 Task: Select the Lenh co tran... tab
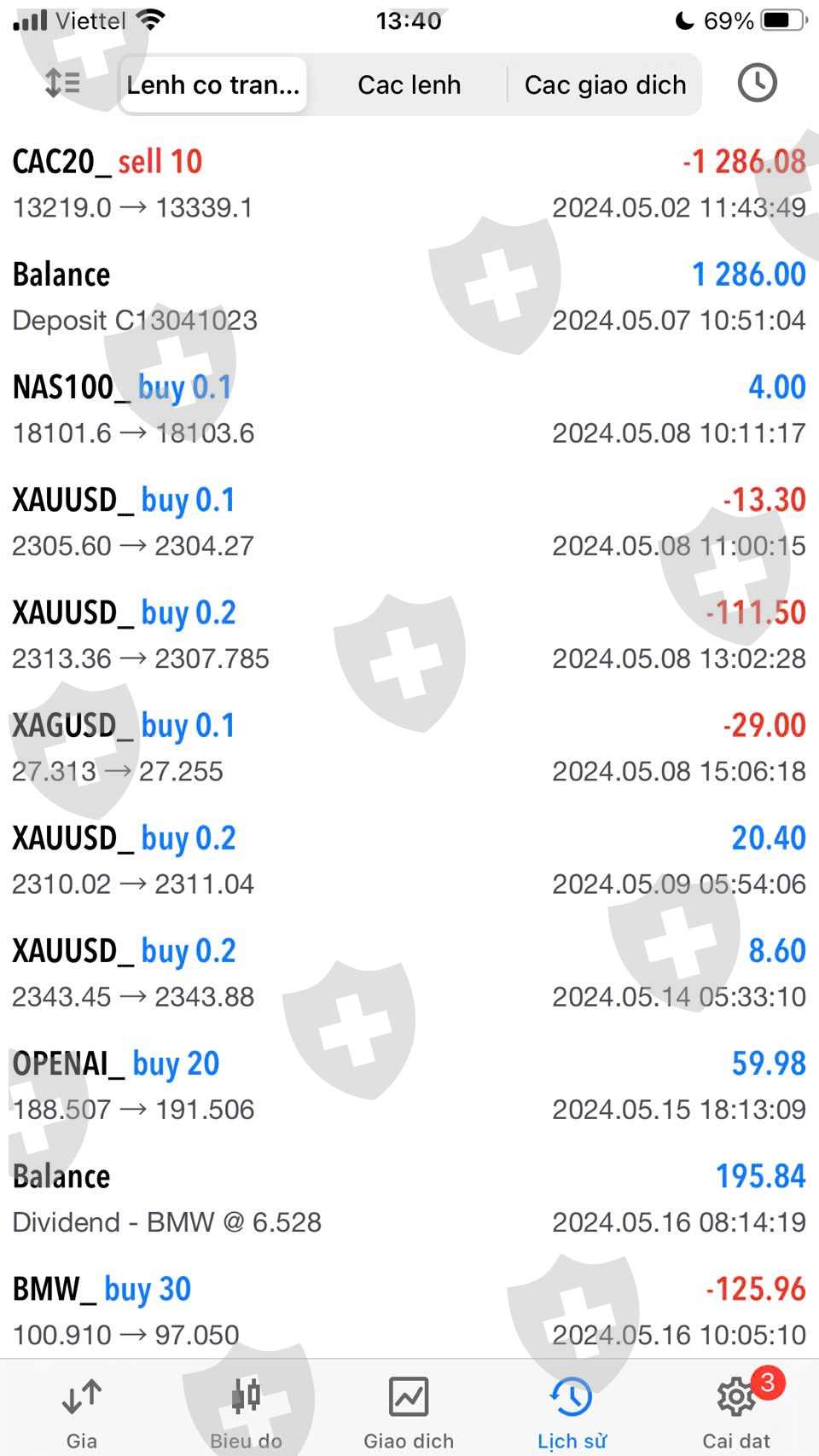point(213,84)
